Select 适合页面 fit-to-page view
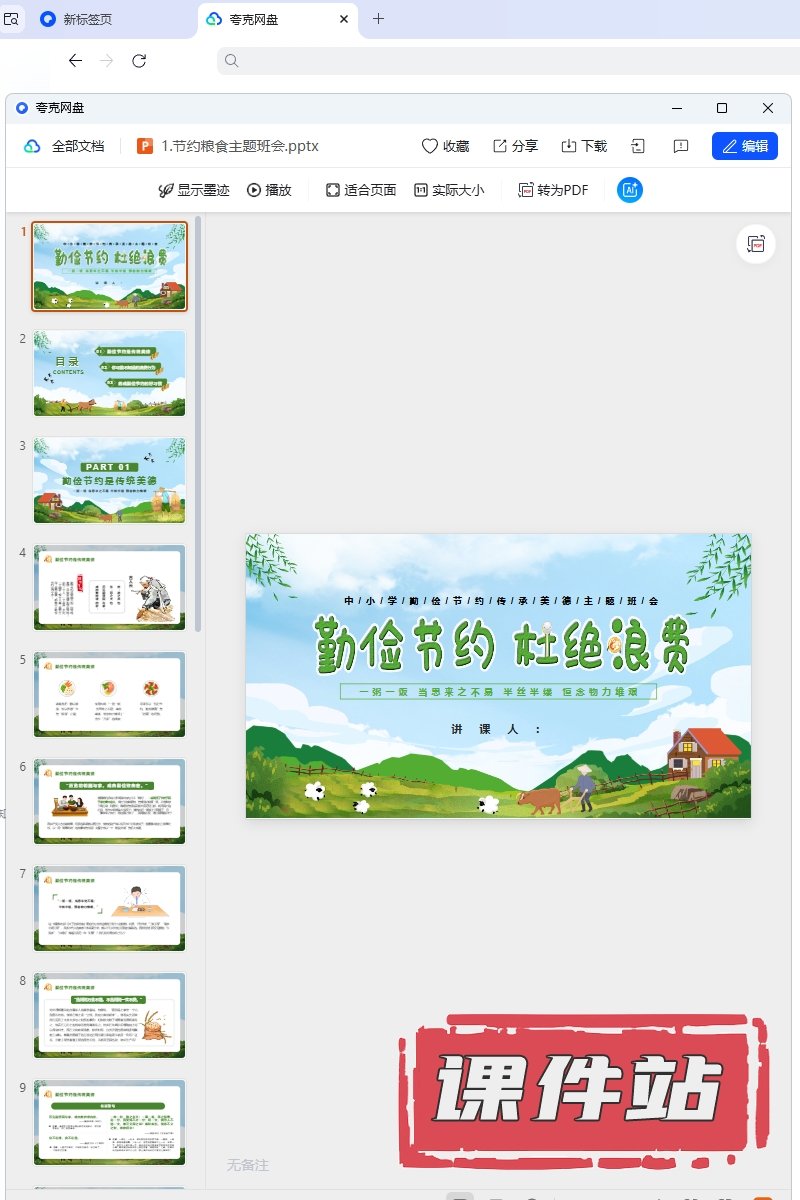 361,190
